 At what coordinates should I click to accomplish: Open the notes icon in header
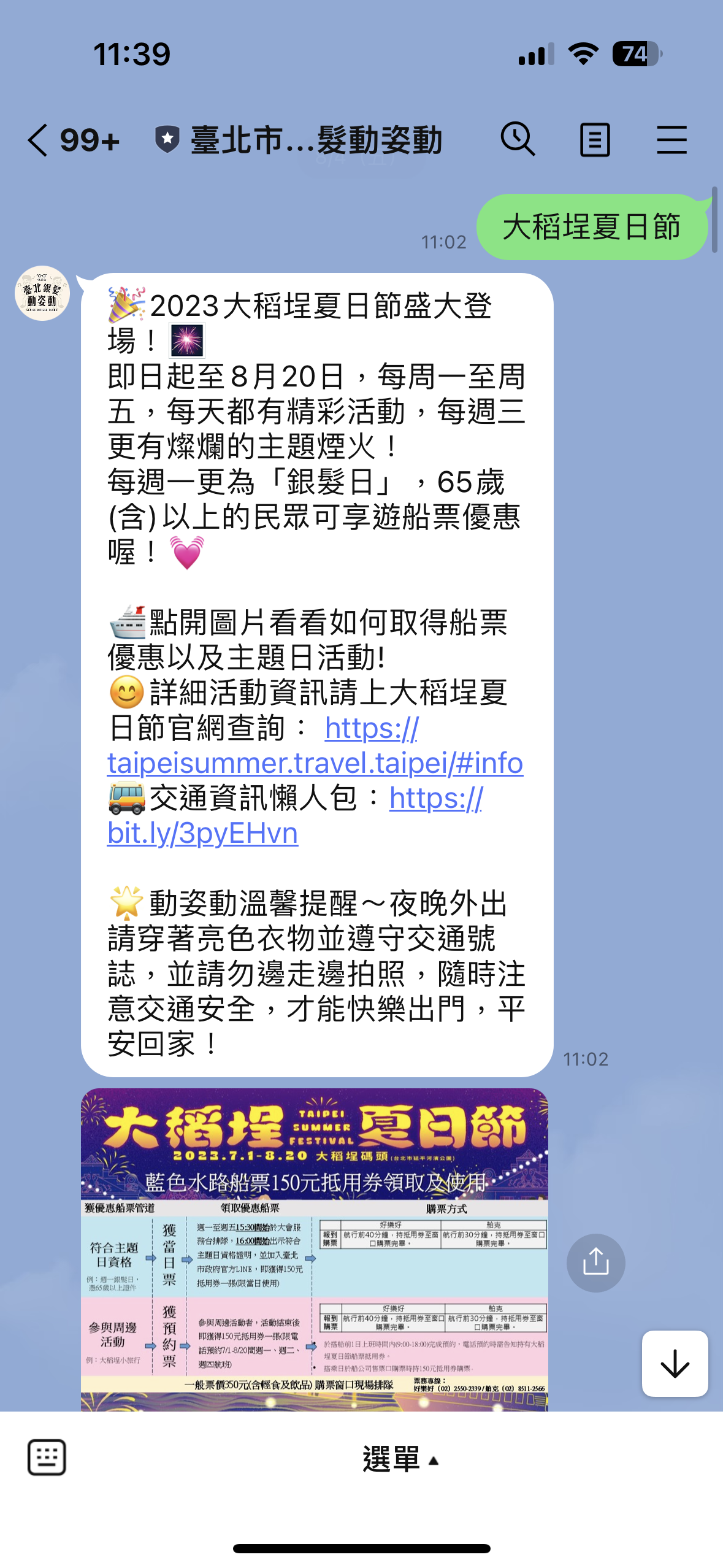click(594, 140)
